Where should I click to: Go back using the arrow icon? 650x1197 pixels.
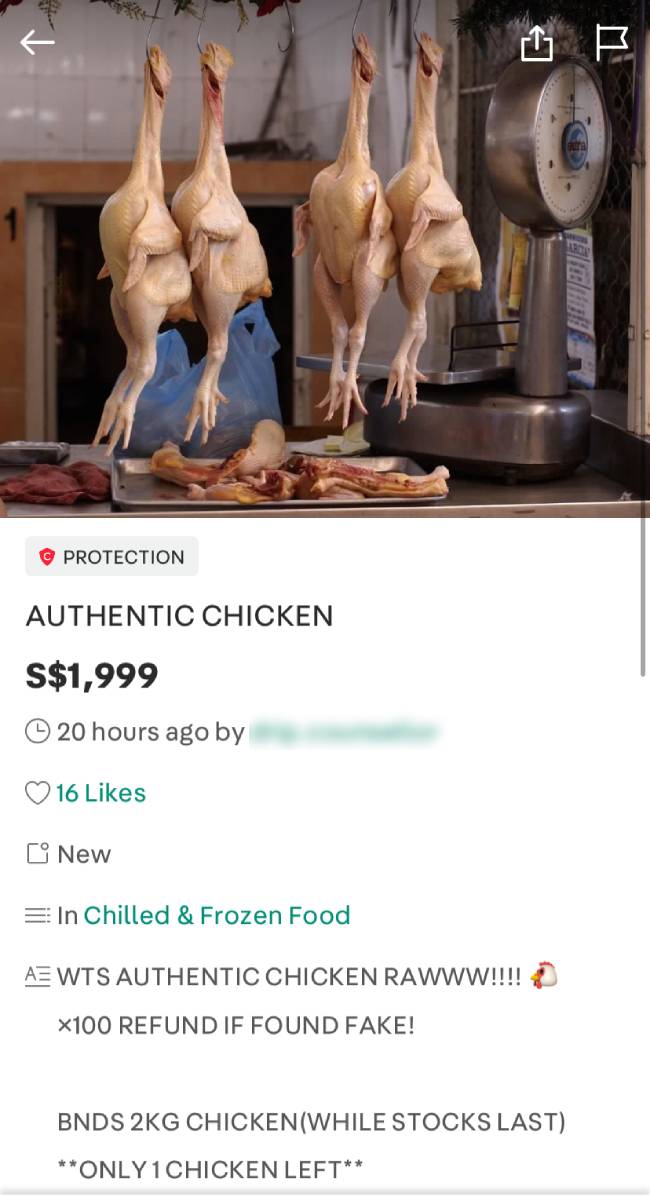tap(37, 42)
